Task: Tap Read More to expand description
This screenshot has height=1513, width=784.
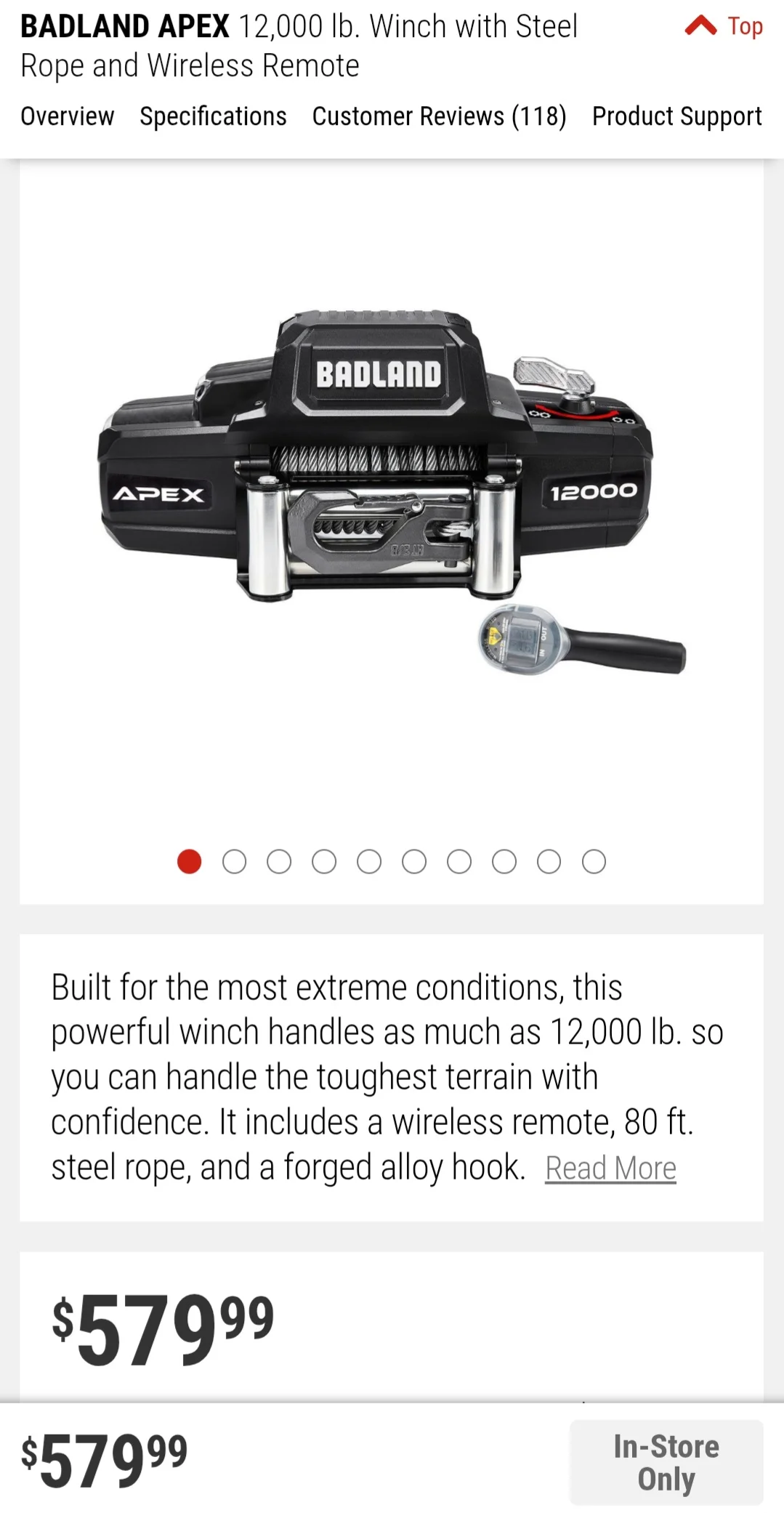Action: [x=610, y=1169]
